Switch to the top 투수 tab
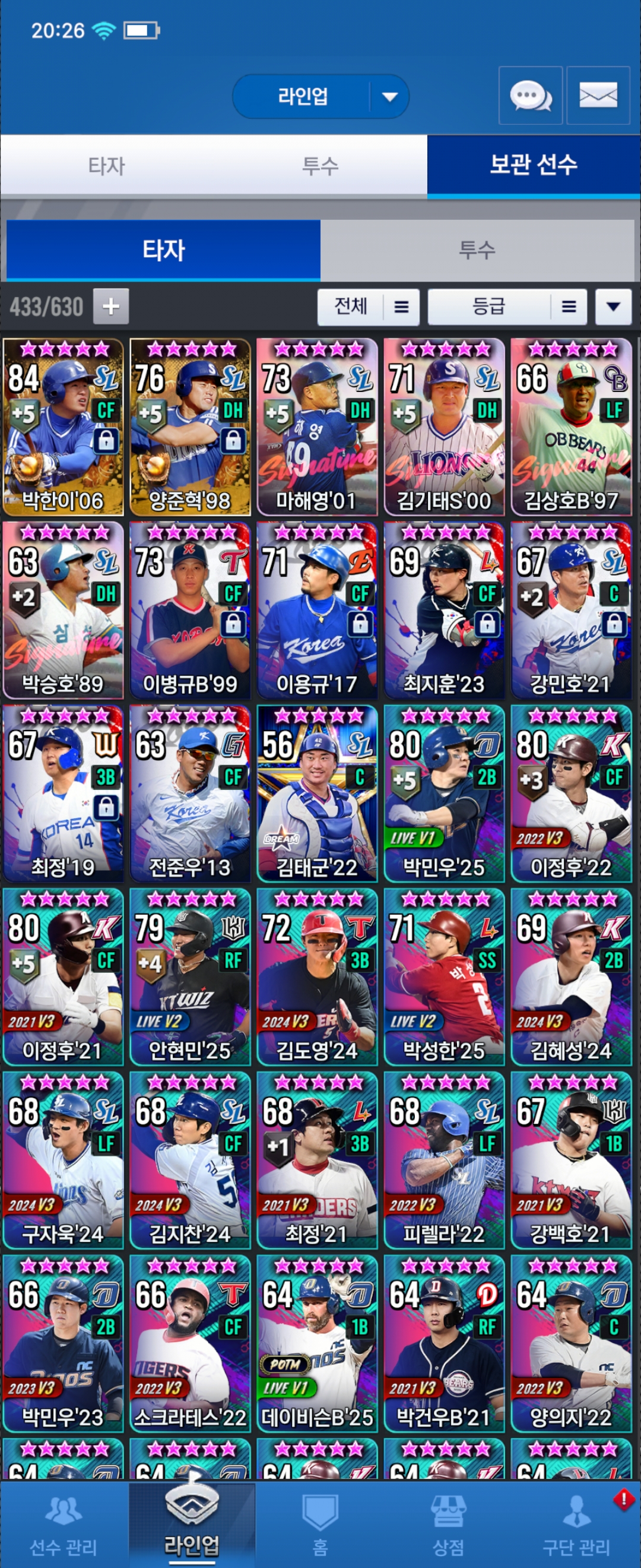Screen dimensions: 641x1568 [x=320, y=166]
